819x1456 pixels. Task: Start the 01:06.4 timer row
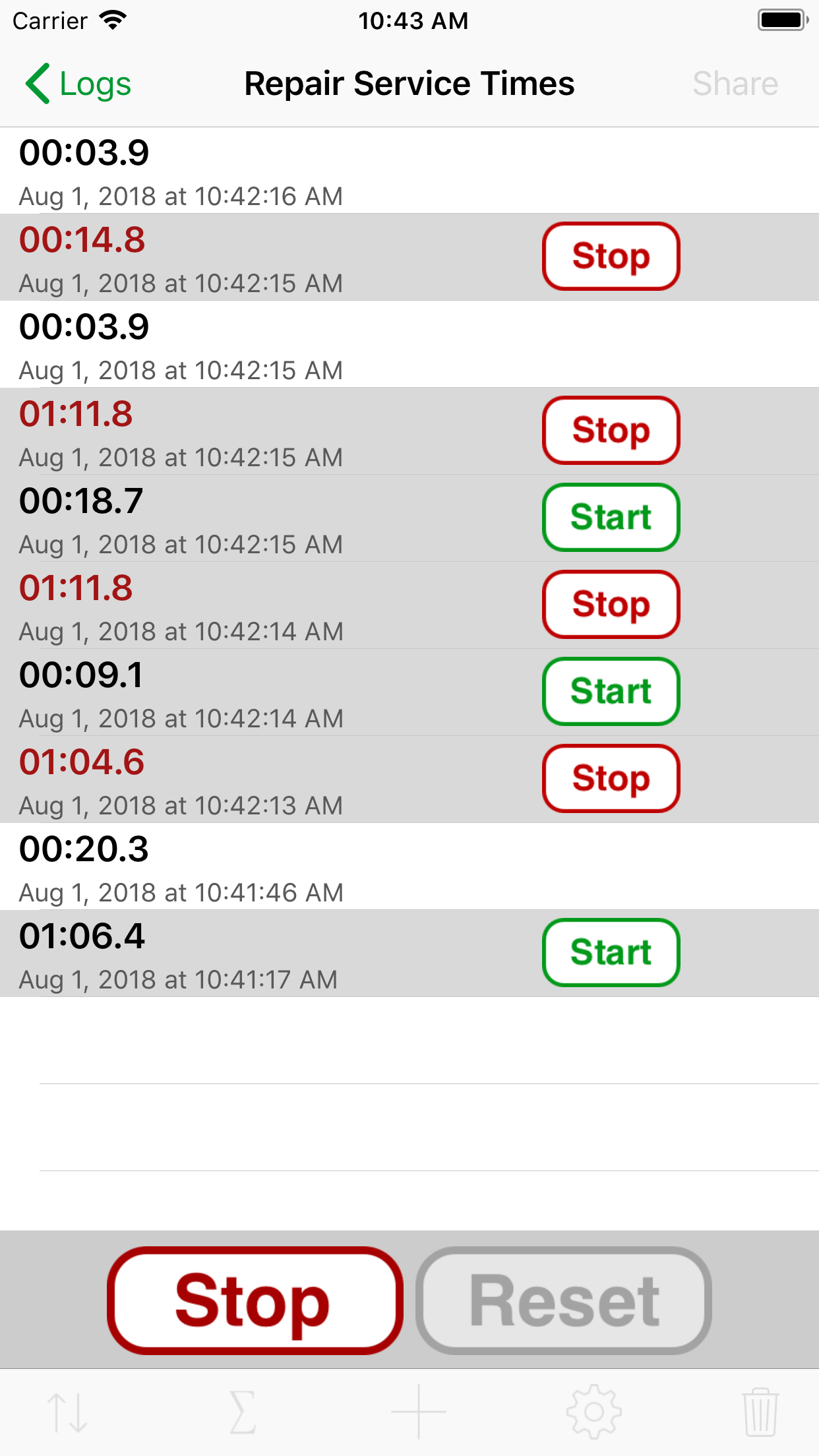[x=611, y=953]
